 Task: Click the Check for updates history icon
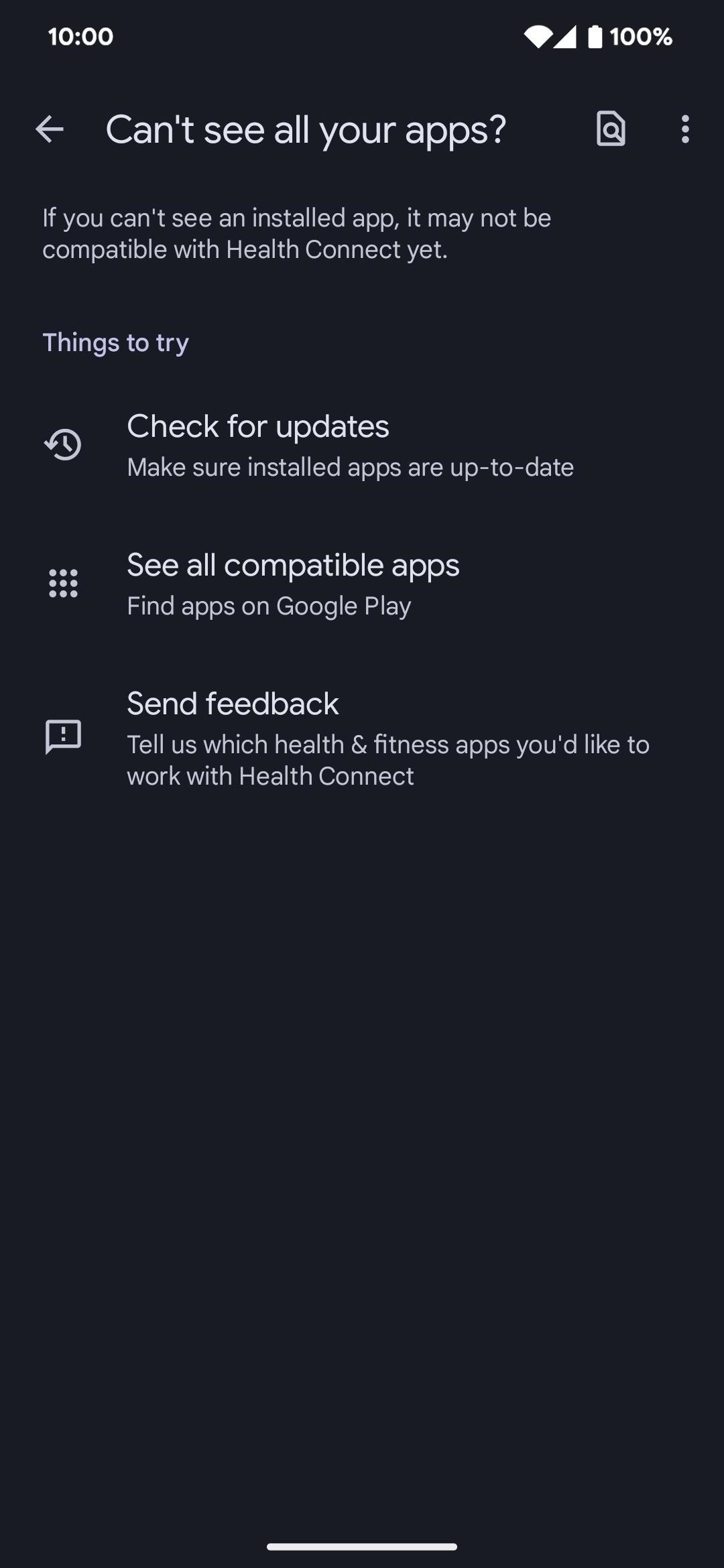click(63, 446)
